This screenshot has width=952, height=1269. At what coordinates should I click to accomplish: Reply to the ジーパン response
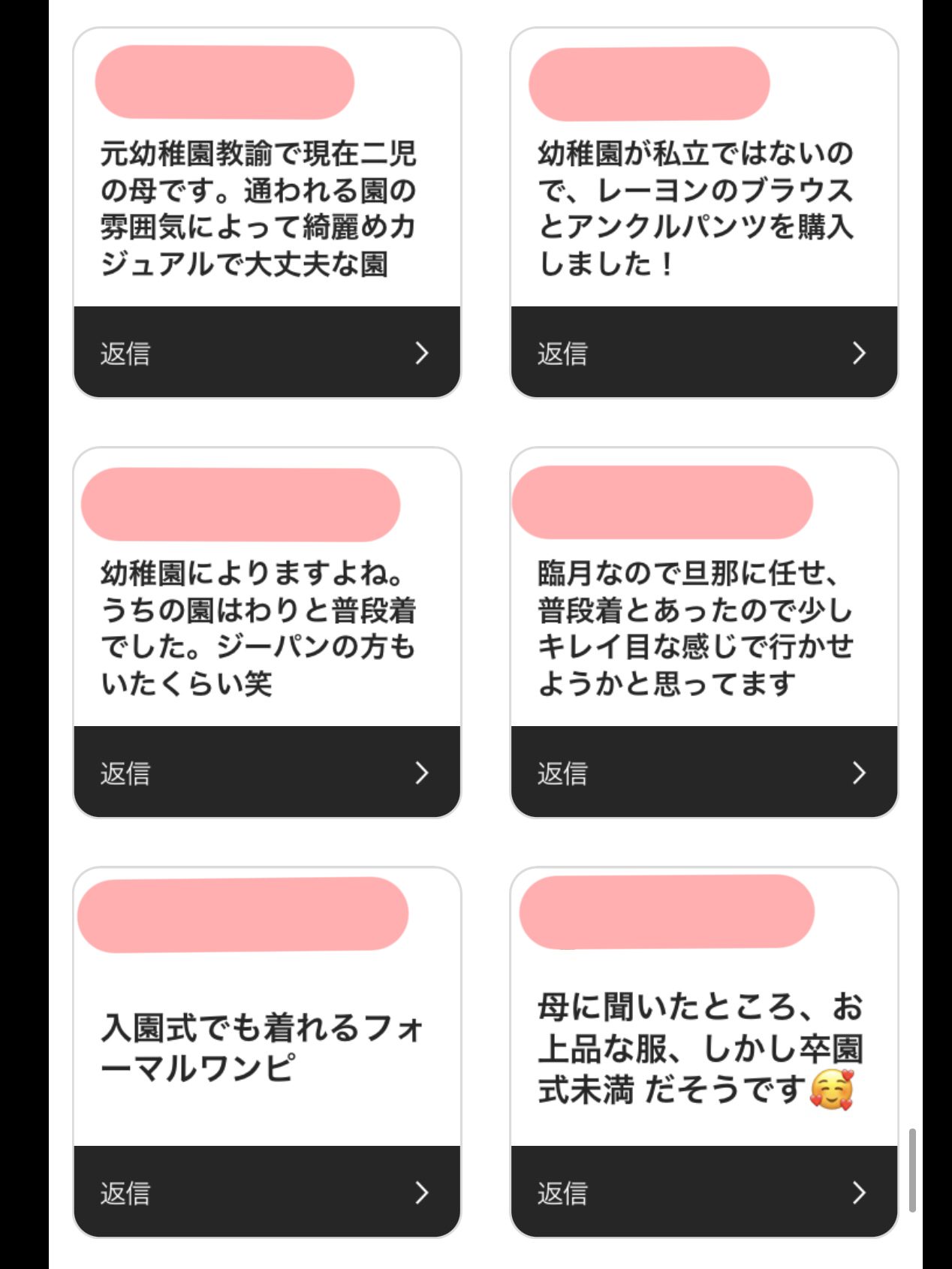point(267,772)
